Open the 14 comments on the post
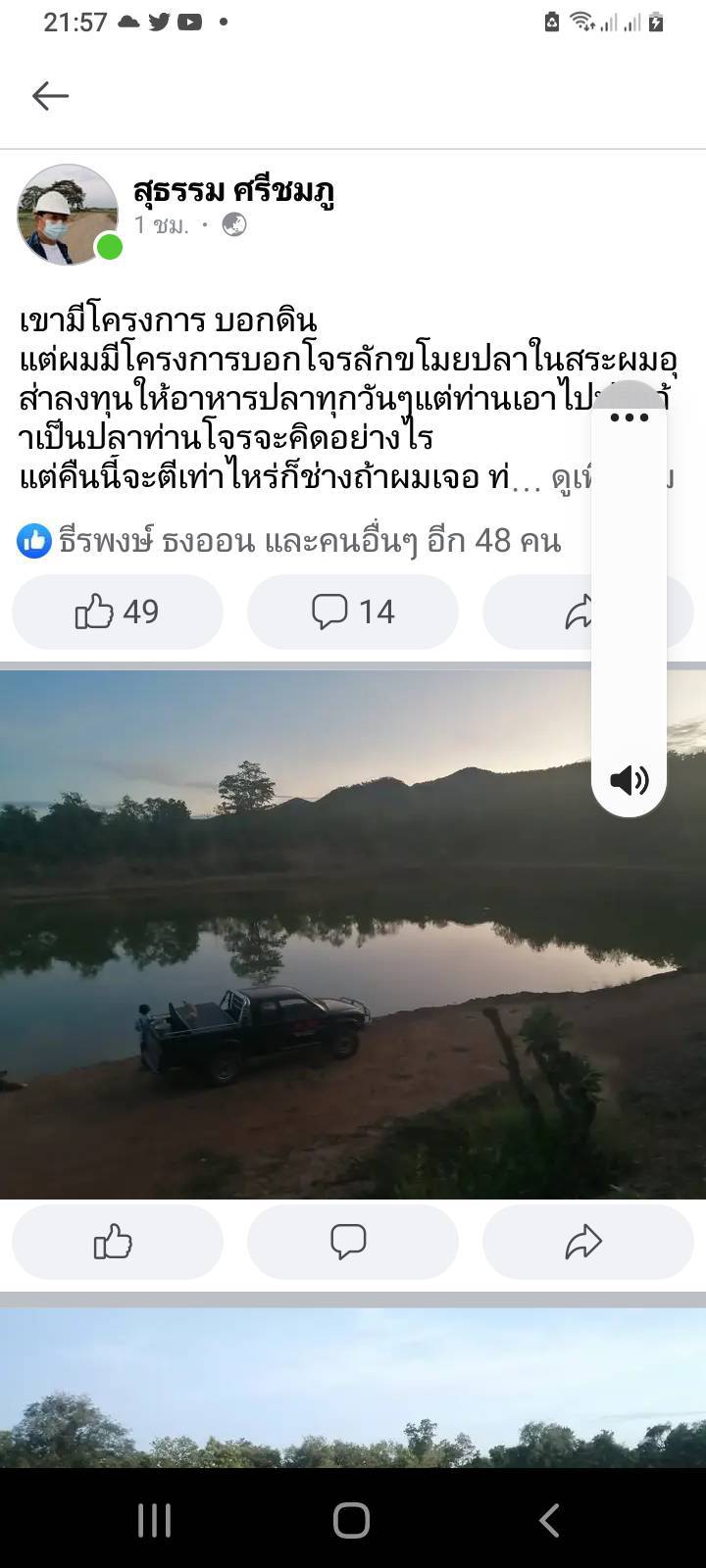 point(352,612)
